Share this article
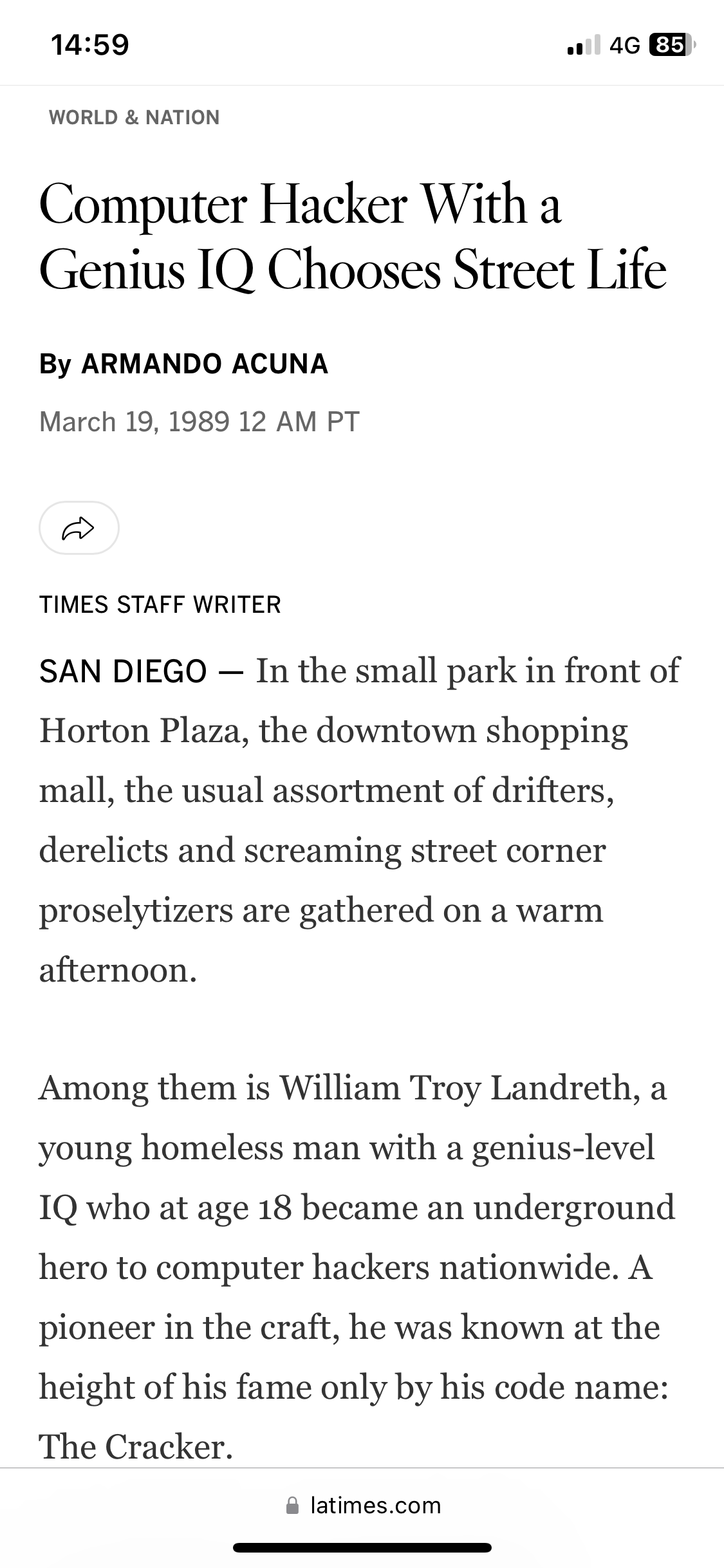Image resolution: width=724 pixels, height=1568 pixels. coord(79,528)
